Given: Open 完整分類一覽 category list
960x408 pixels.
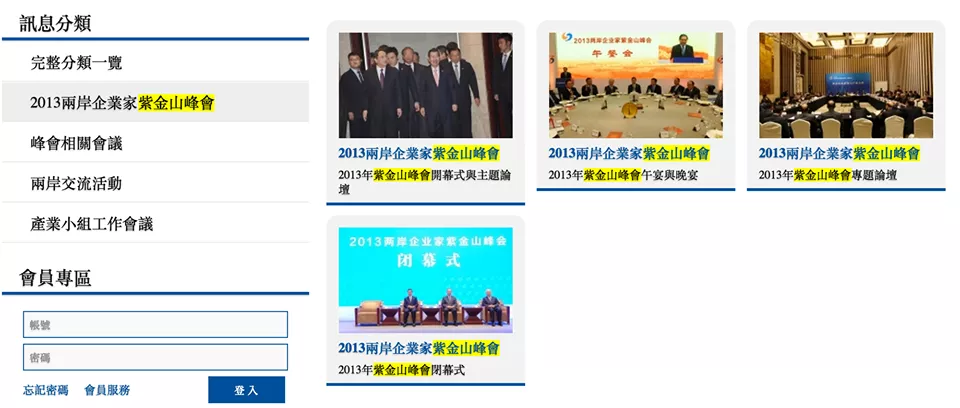Looking at the screenshot, I should click(x=76, y=63).
